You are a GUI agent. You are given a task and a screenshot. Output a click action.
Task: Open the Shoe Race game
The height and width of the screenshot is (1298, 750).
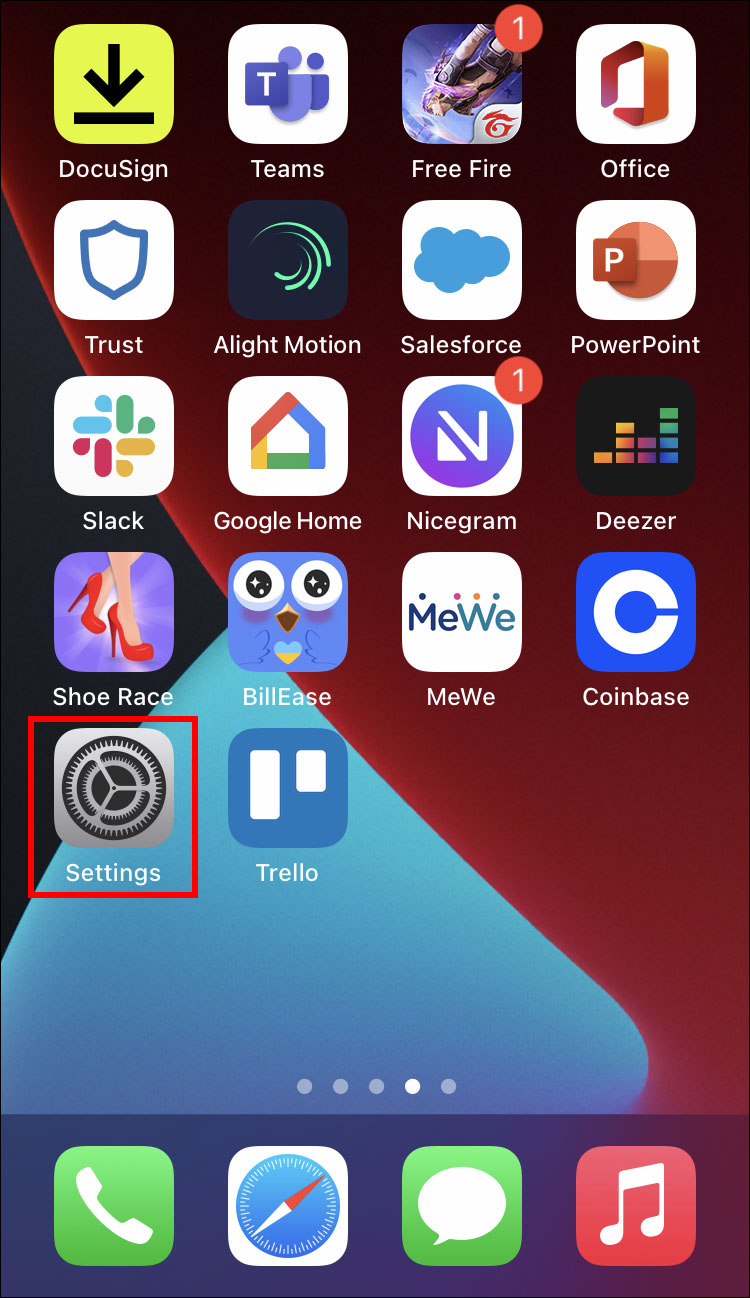coord(113,612)
